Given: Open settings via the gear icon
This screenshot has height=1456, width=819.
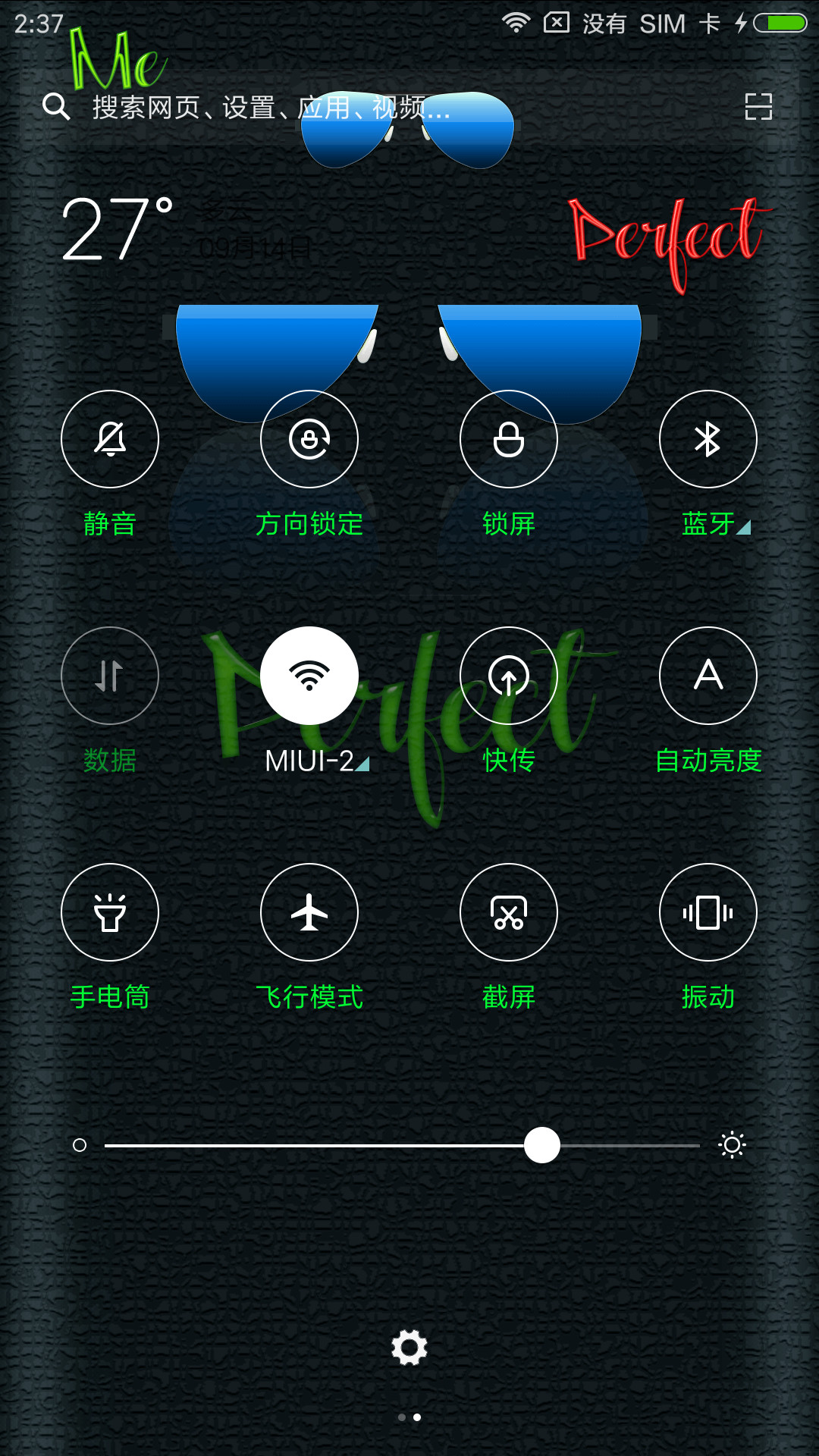Looking at the screenshot, I should [x=409, y=1348].
